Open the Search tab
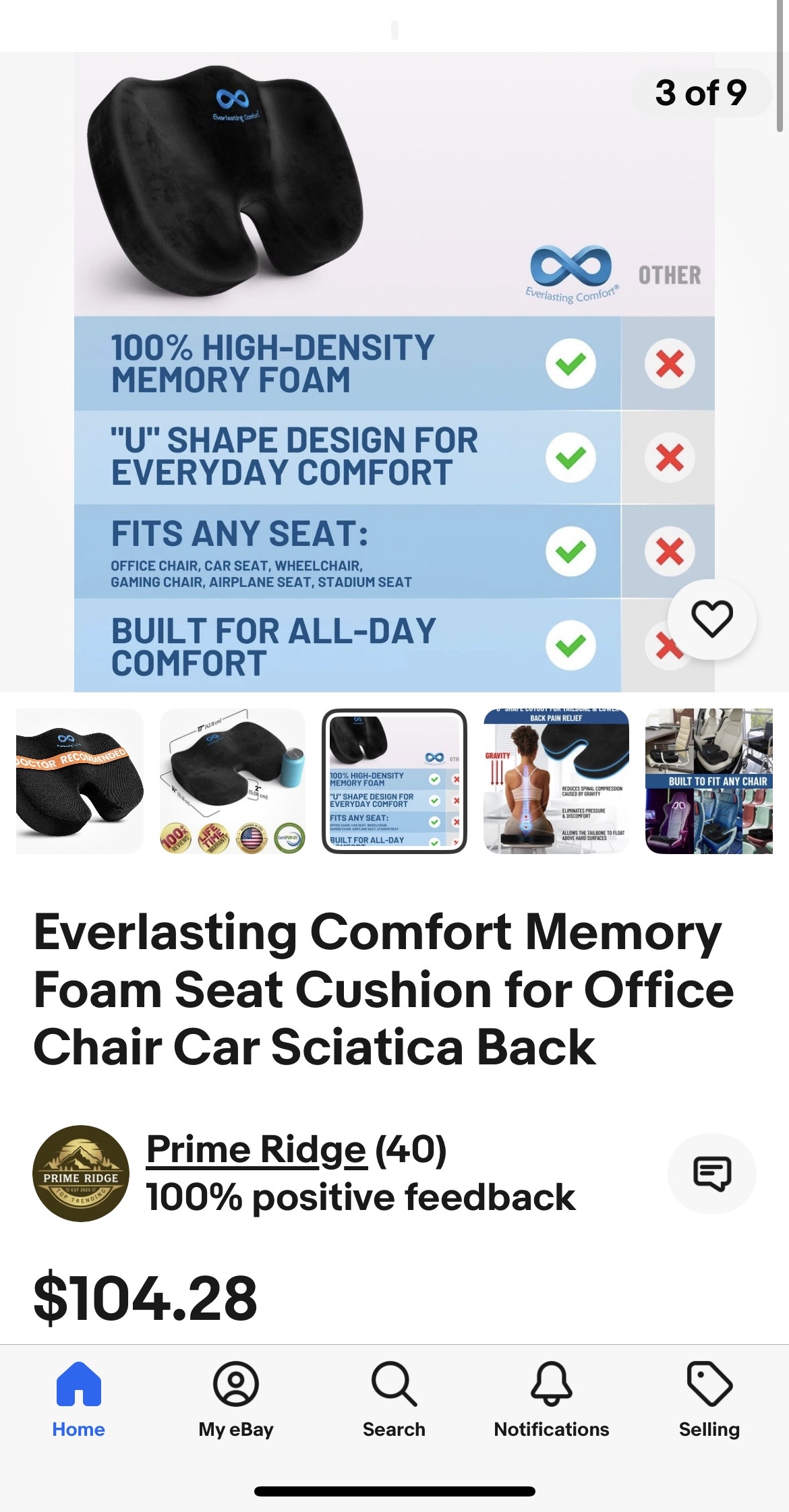 click(x=394, y=1399)
